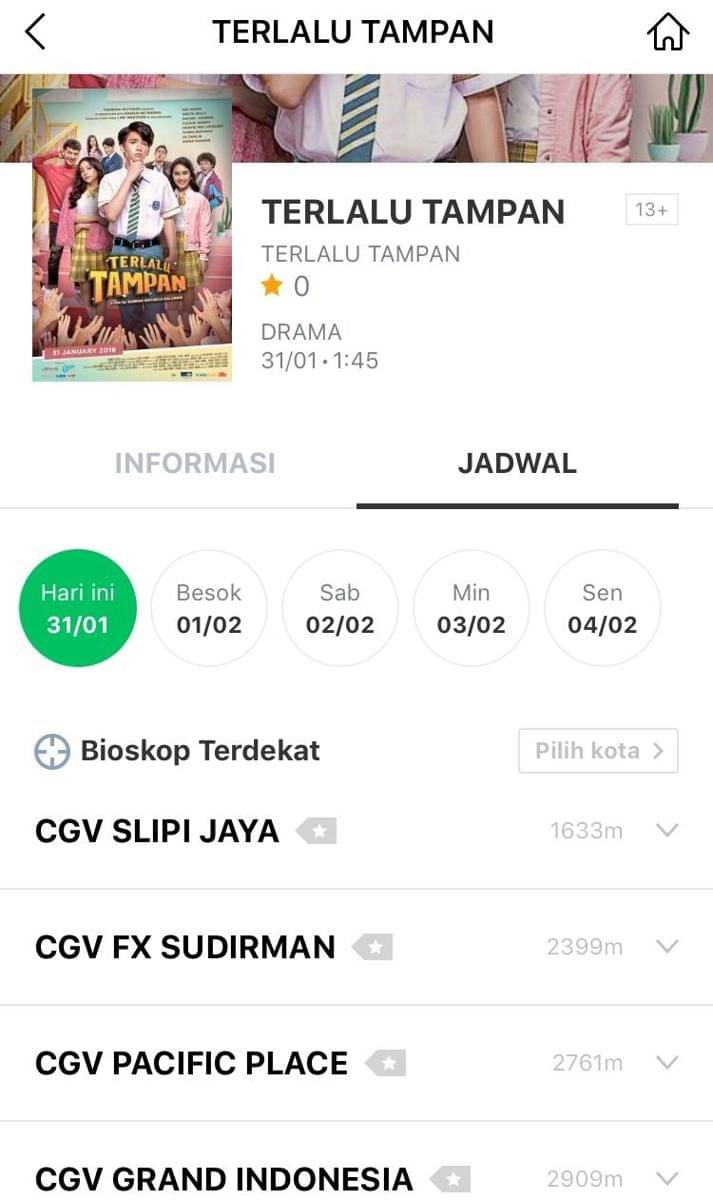713x1200 pixels.
Task: Tap the Bioskop Terdekat location icon
Action: coord(52,751)
